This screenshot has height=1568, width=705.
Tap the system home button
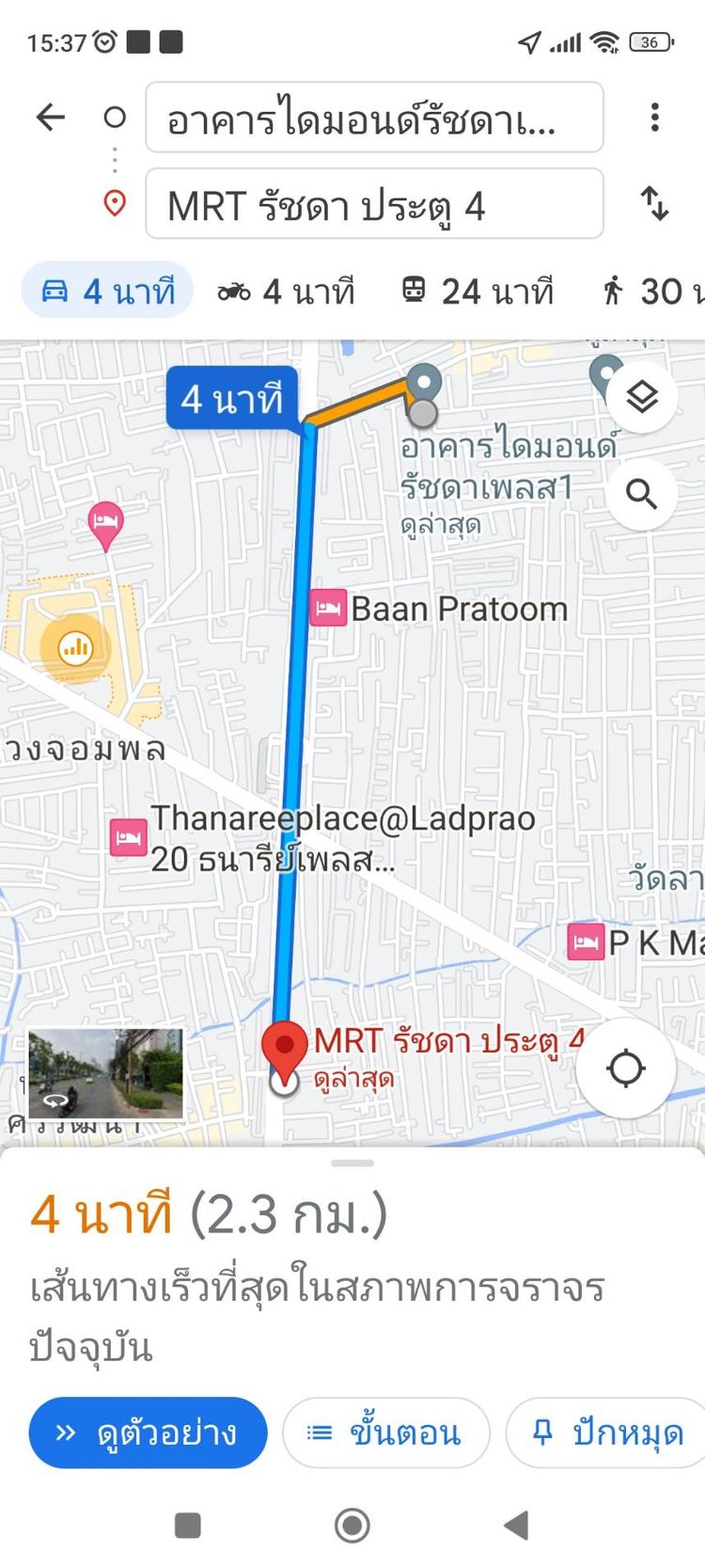(x=352, y=1526)
